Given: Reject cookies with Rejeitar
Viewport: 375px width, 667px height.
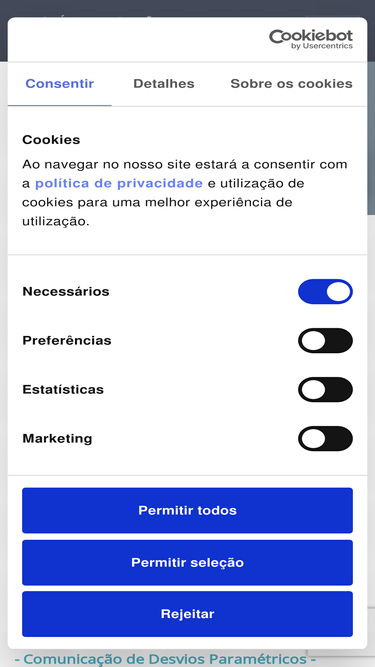Looking at the screenshot, I should (x=188, y=614).
